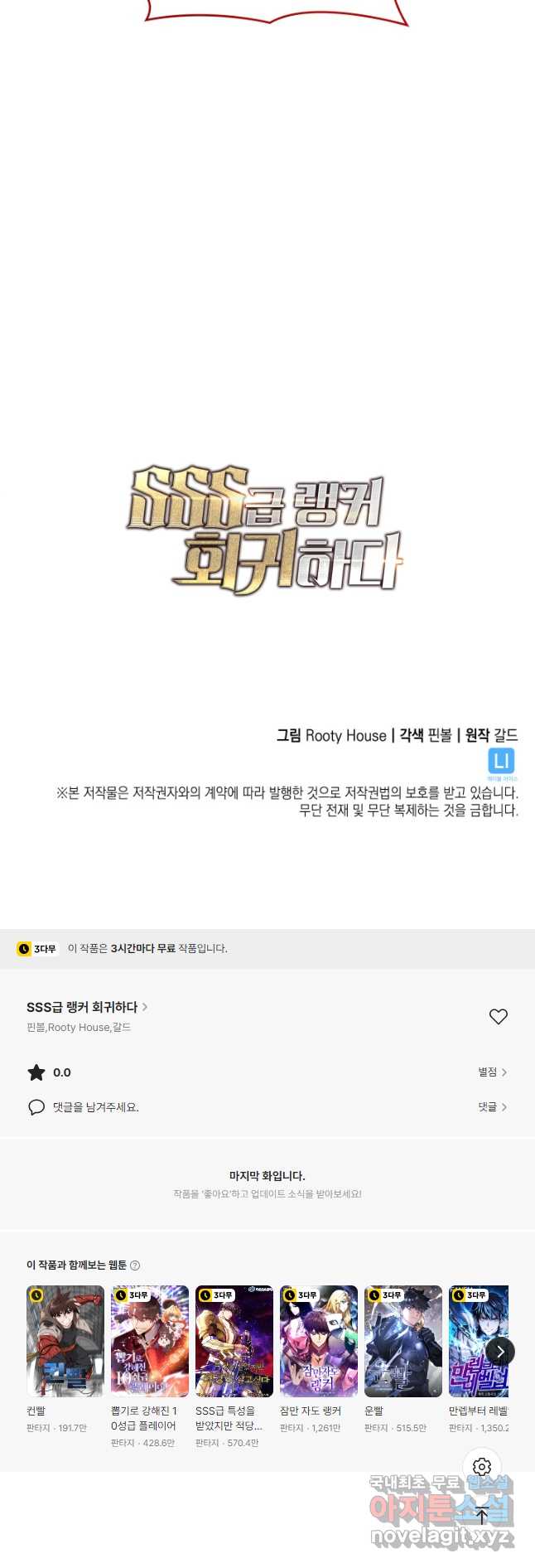Open the 잠만 자도 랭커 card
The image size is (535, 1568).
(319, 1341)
